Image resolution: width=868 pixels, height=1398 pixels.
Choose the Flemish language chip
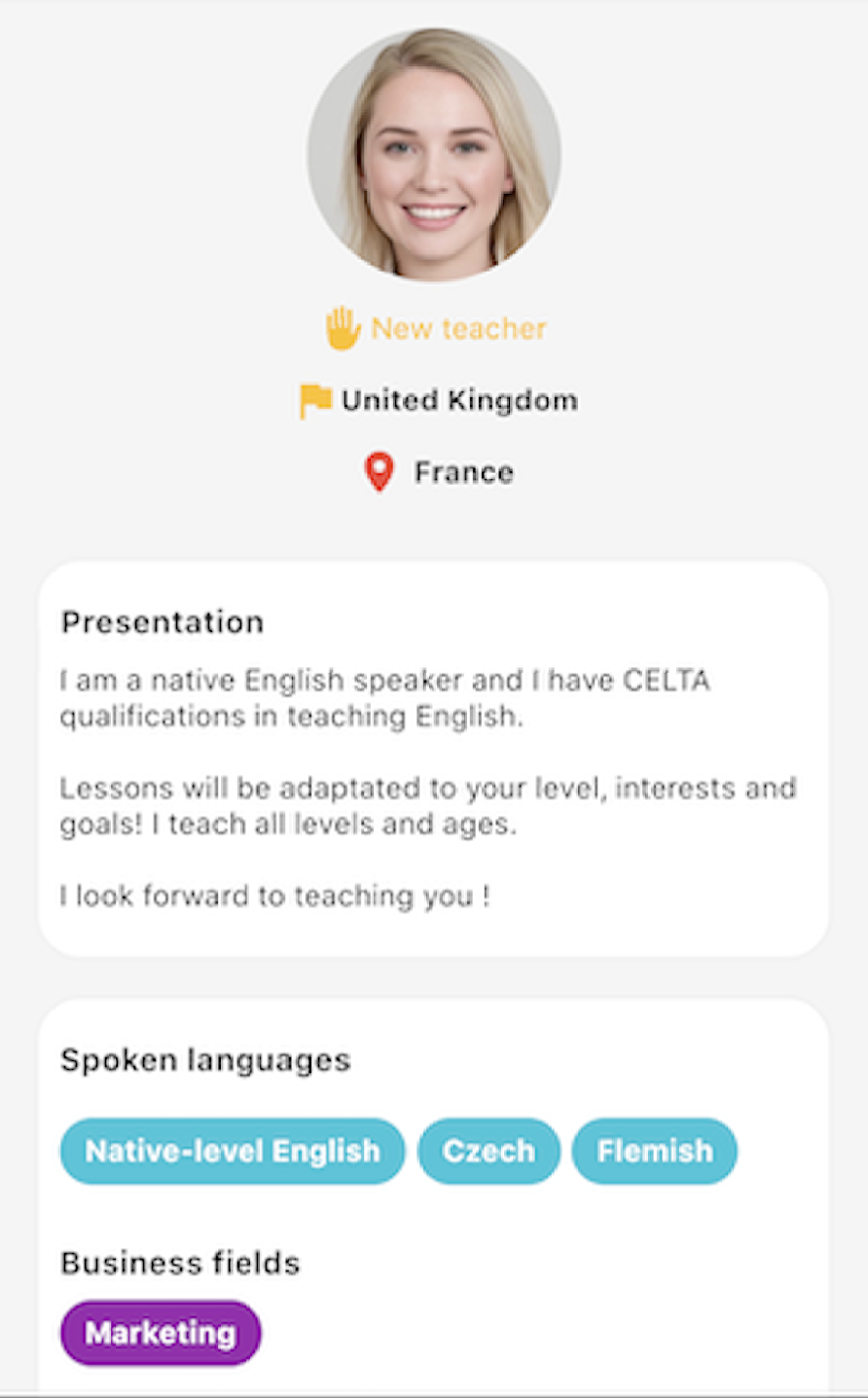[x=654, y=1151]
